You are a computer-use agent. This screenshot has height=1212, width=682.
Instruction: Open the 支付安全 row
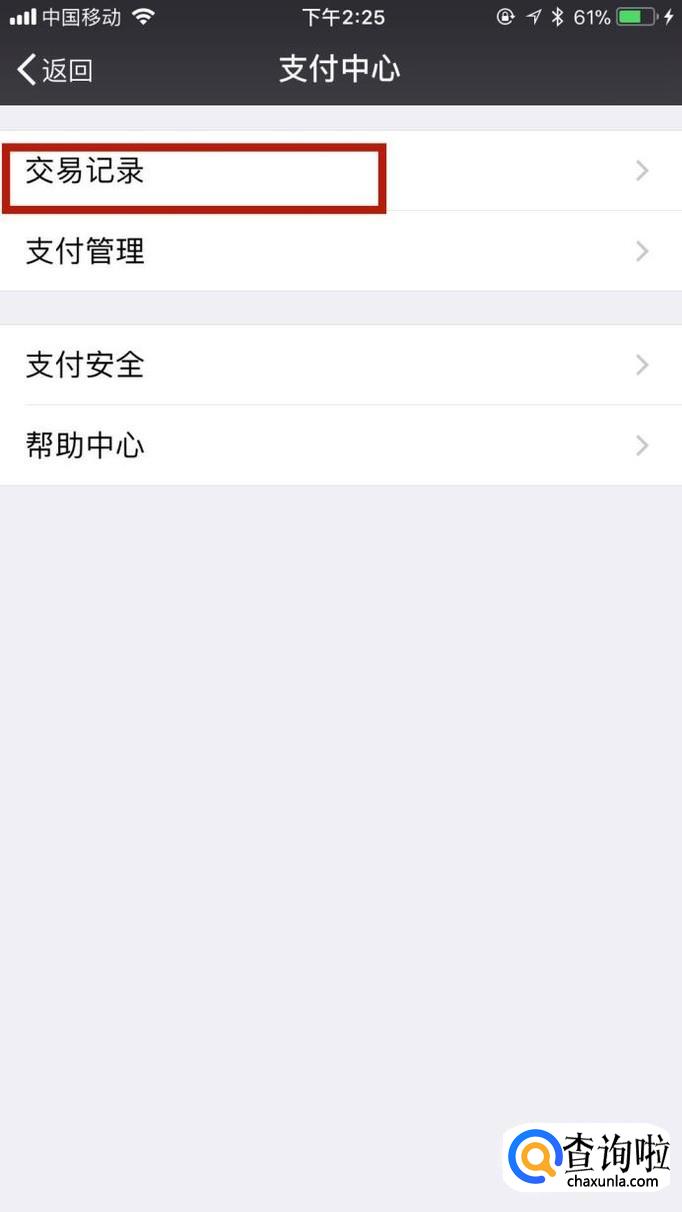click(340, 365)
